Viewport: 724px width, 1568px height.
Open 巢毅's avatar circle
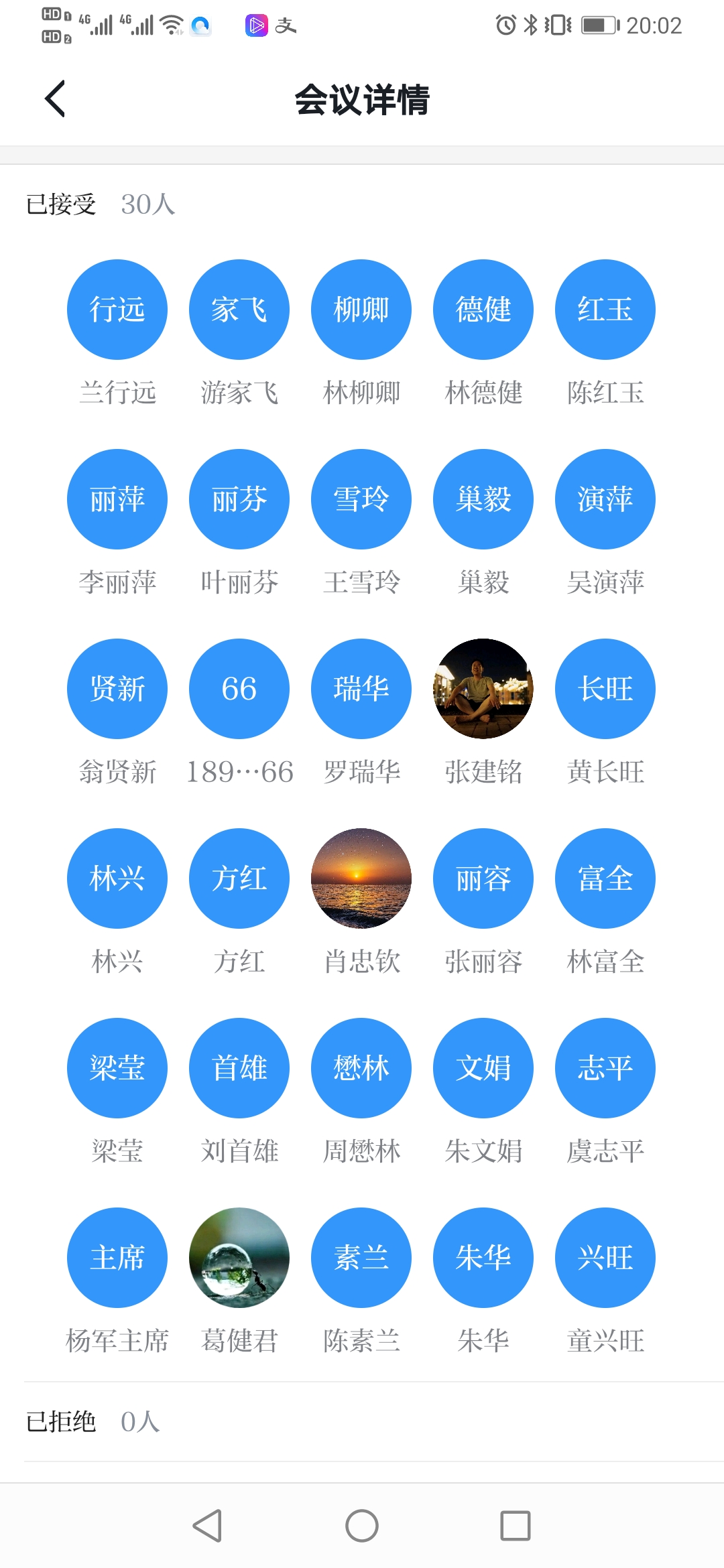click(x=483, y=499)
